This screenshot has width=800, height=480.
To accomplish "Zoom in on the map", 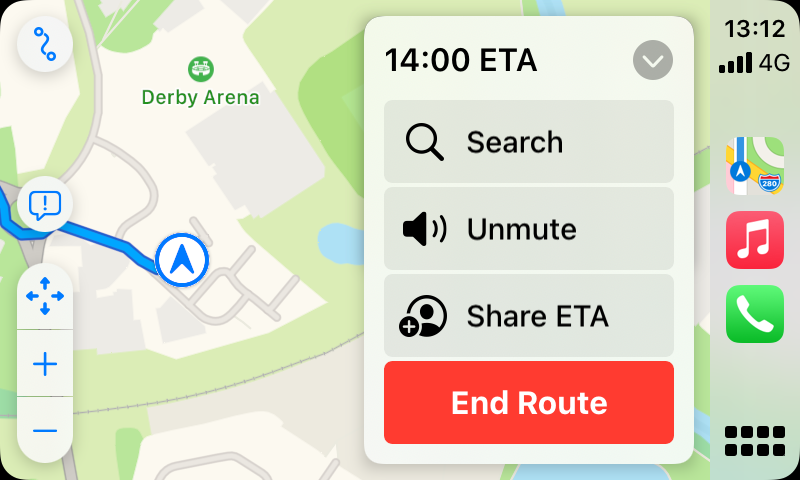I will [45, 364].
